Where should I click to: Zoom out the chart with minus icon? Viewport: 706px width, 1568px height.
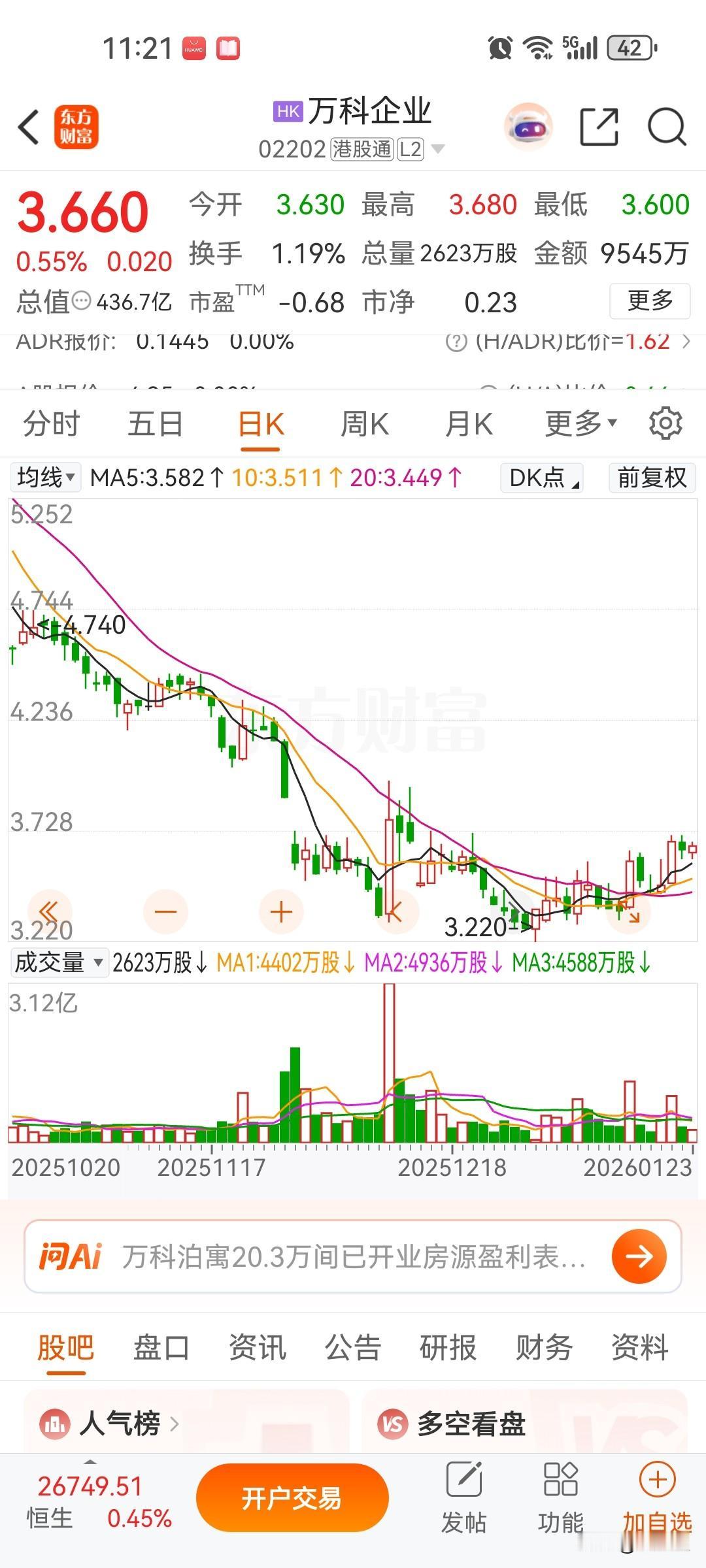click(x=166, y=911)
